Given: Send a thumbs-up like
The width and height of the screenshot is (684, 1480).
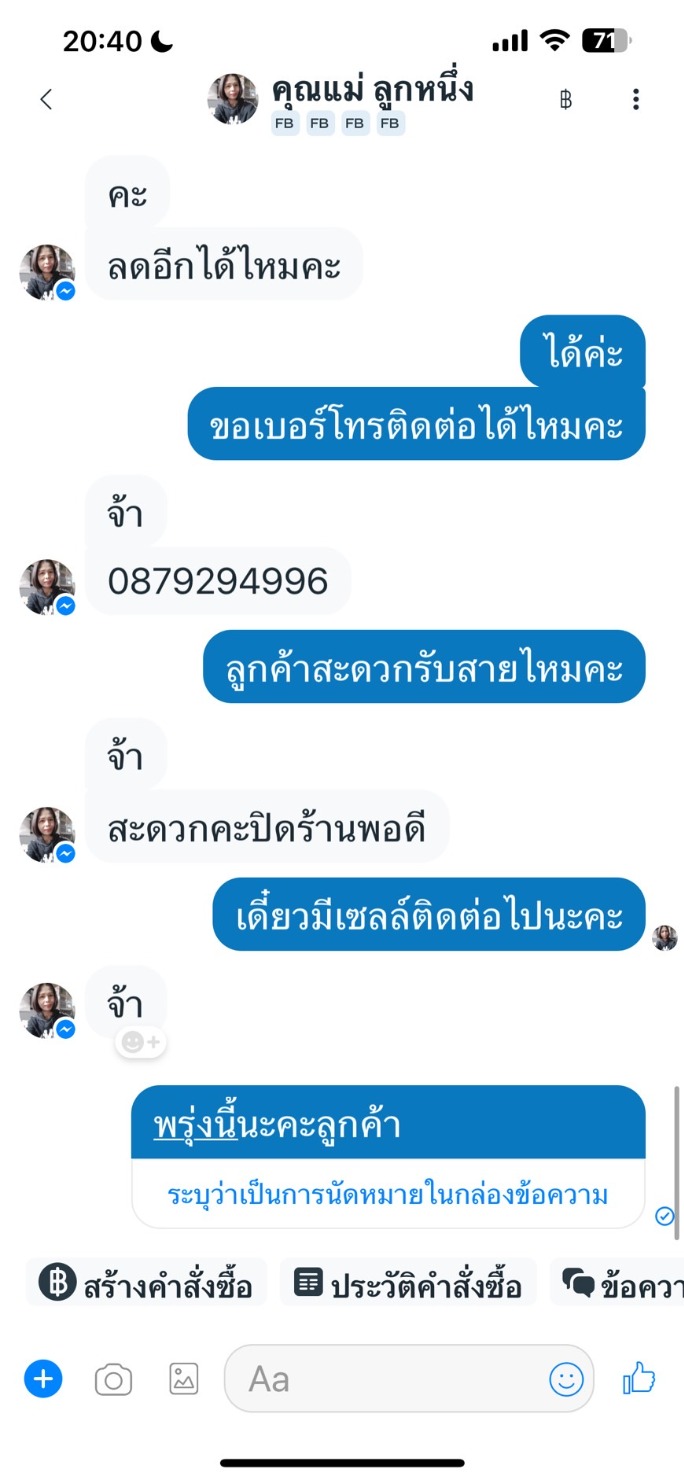Looking at the screenshot, I should (x=638, y=1379).
